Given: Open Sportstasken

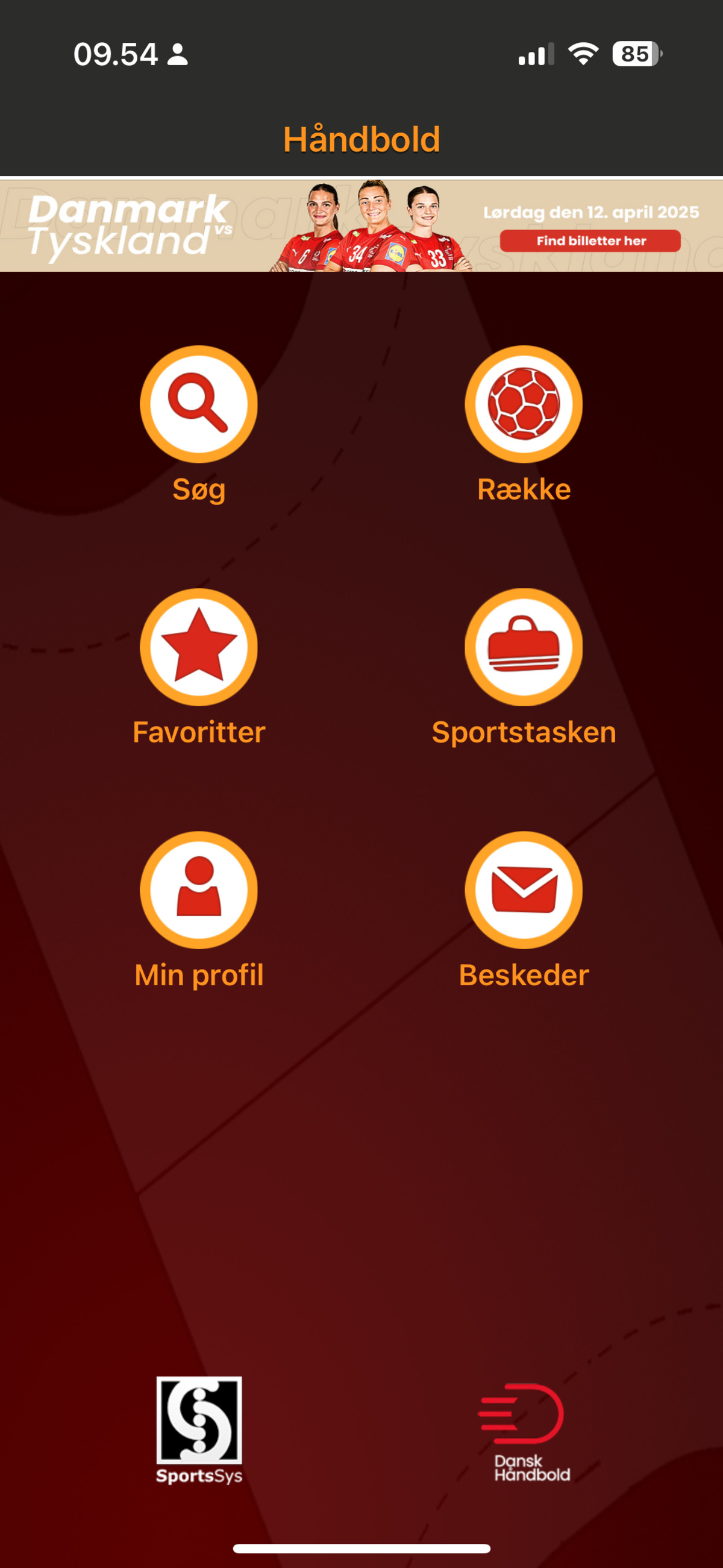Looking at the screenshot, I should coord(524,647).
